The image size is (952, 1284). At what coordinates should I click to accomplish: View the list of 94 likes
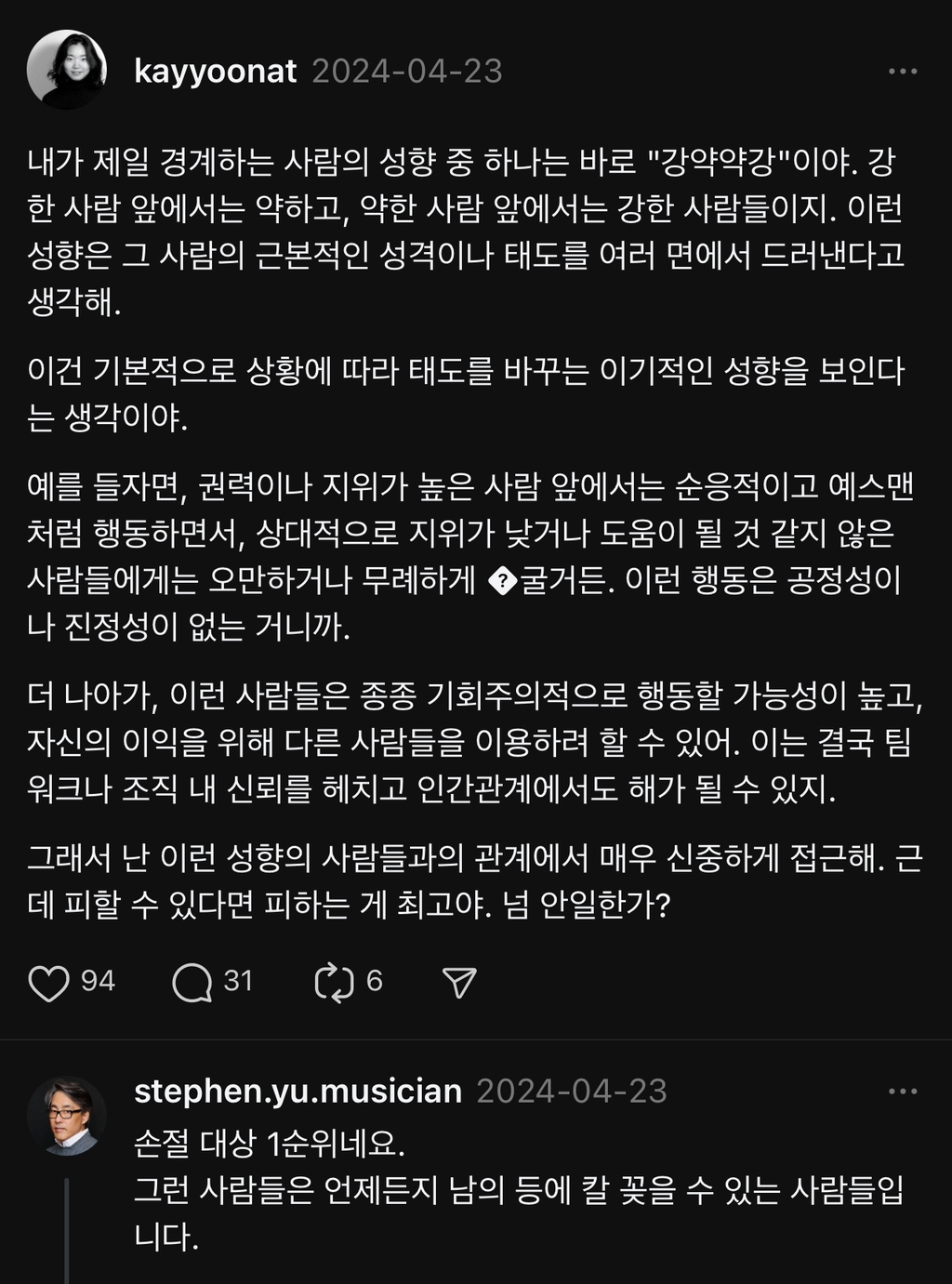(97, 979)
